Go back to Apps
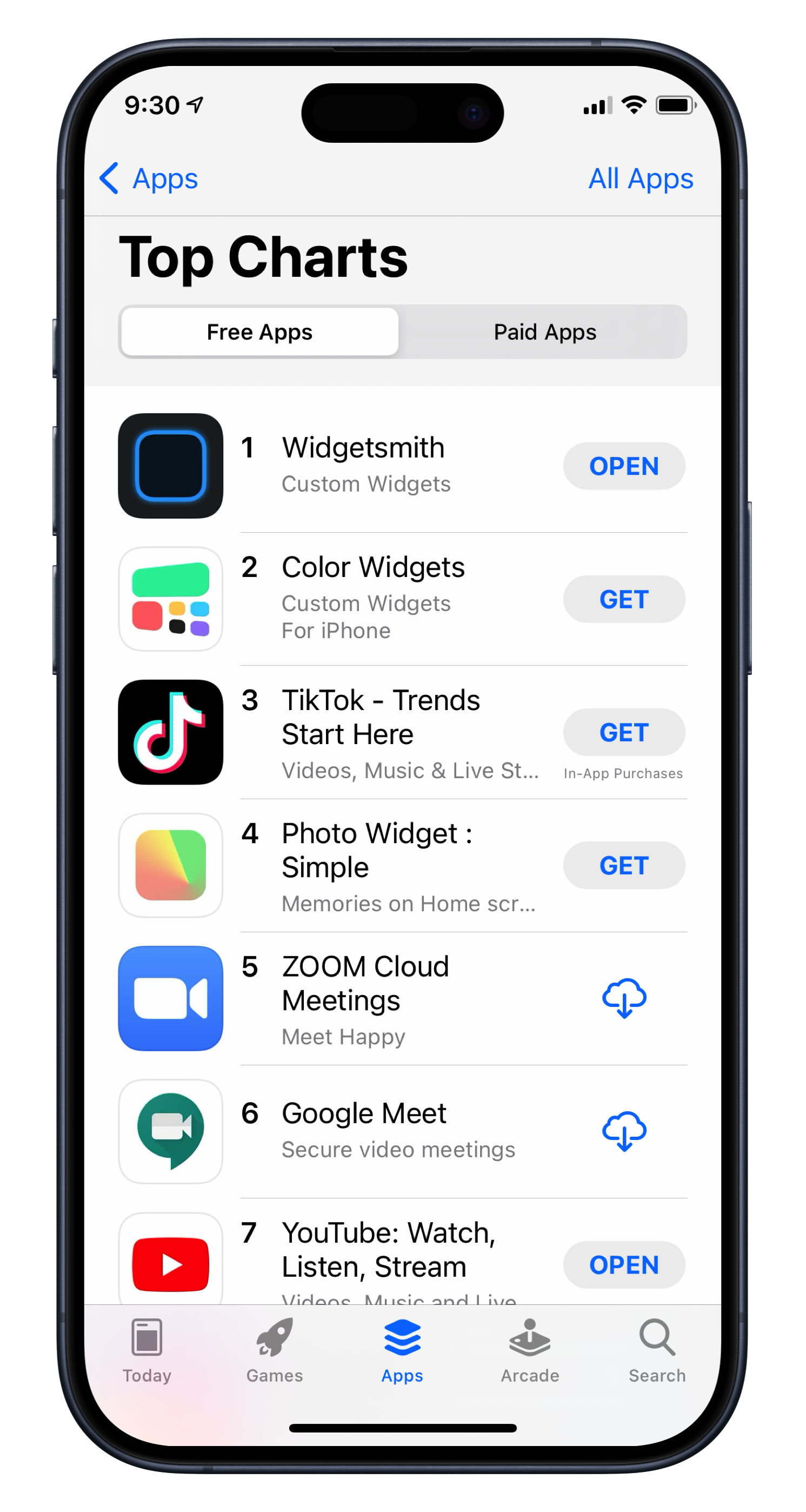This screenshot has height=1512, width=806. click(x=149, y=178)
